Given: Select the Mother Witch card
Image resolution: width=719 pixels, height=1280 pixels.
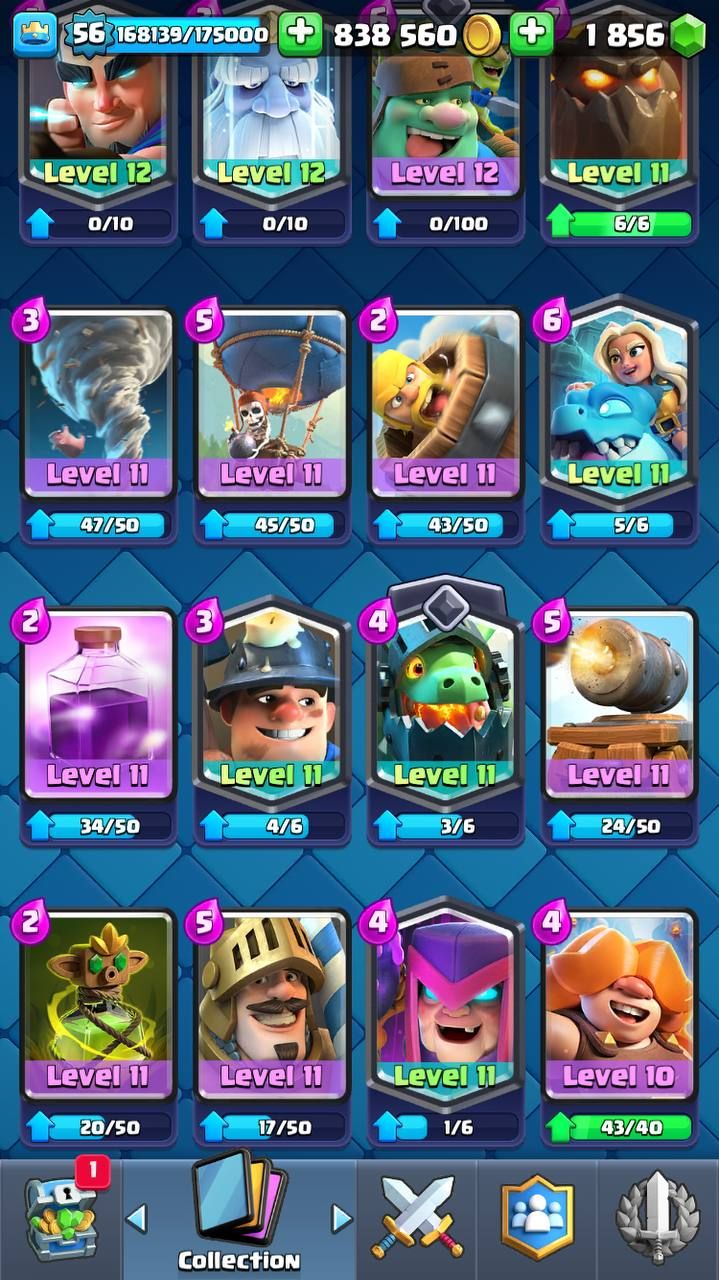Looking at the screenshot, I should point(445,1005).
